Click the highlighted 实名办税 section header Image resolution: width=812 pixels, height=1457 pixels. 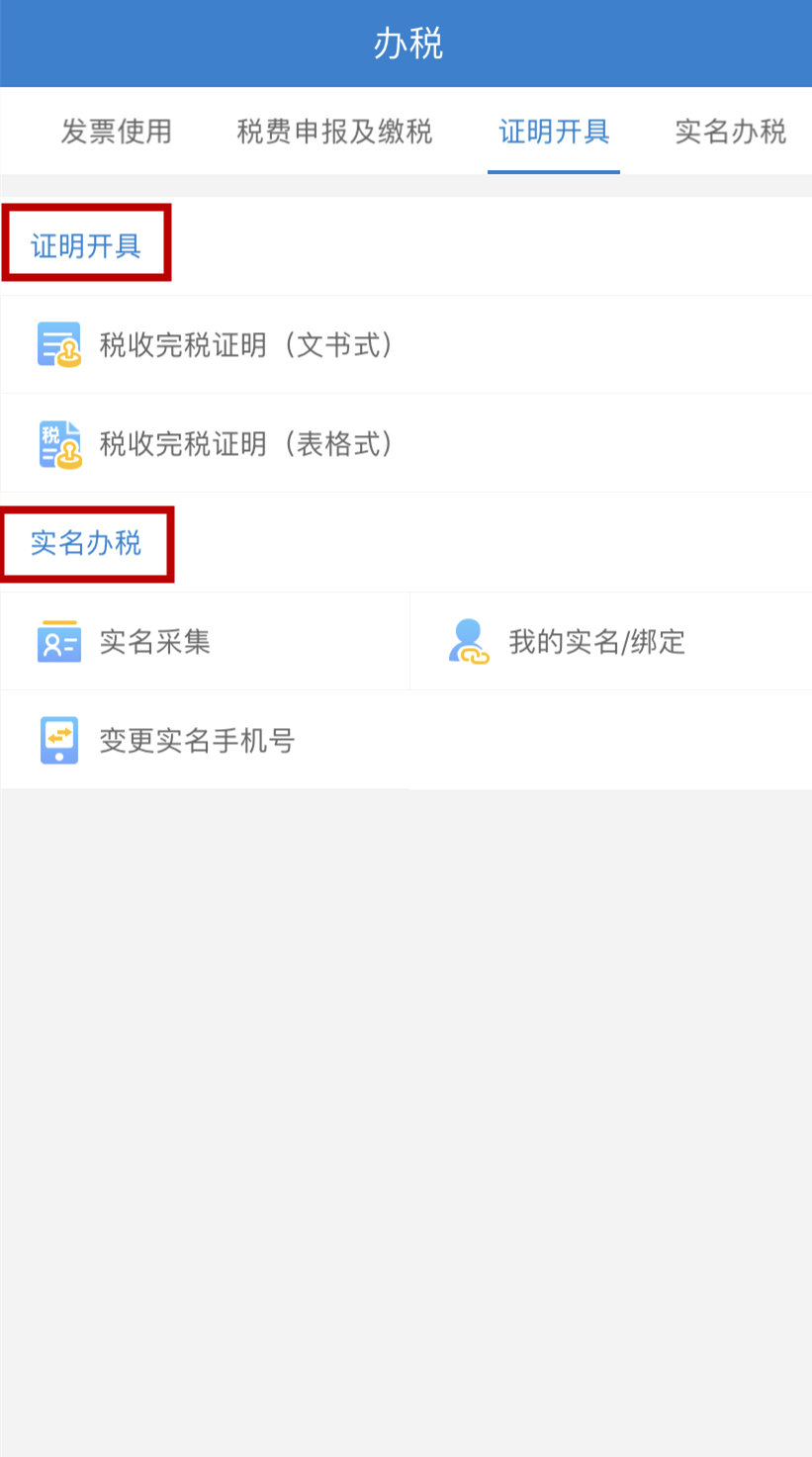(x=84, y=542)
